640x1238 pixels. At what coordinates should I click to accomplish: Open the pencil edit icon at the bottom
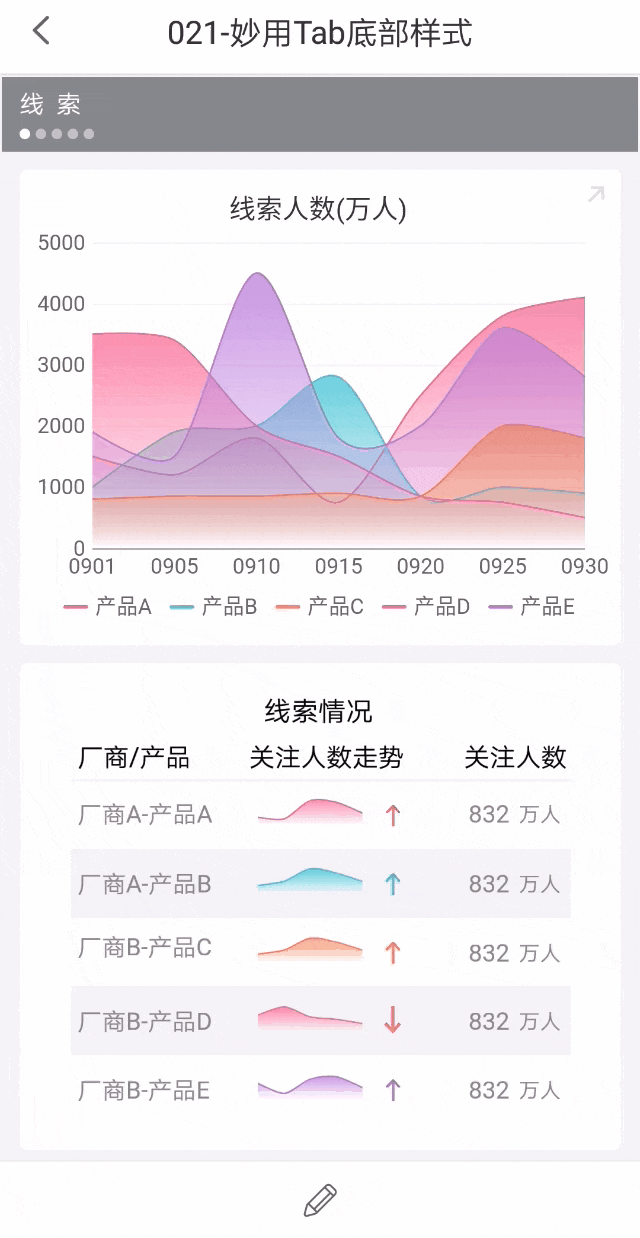320,1200
